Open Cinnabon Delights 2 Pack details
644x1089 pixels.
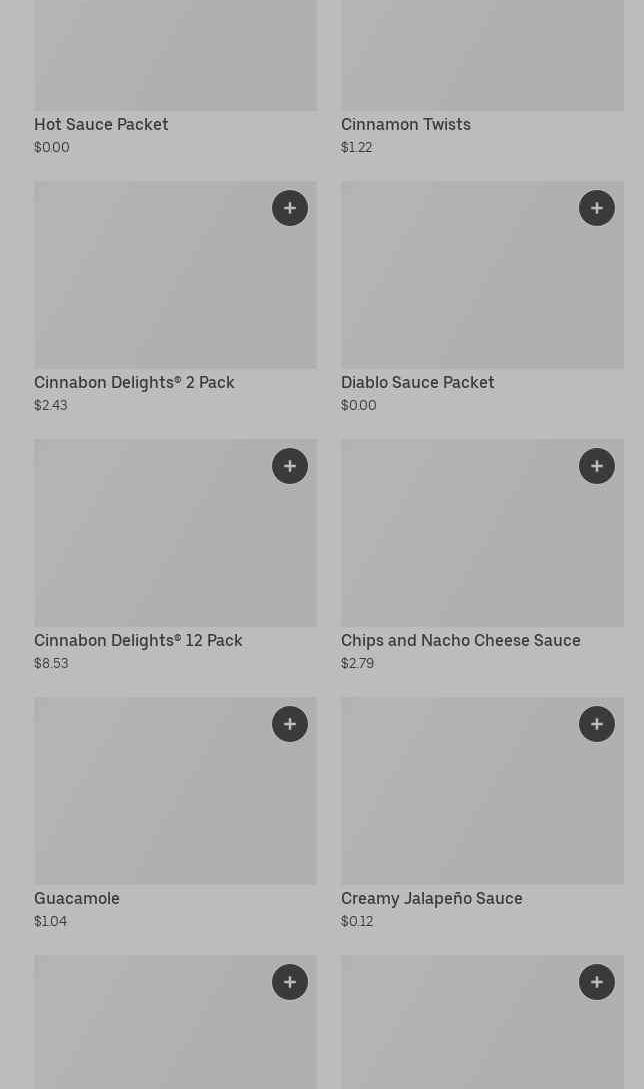coord(134,383)
